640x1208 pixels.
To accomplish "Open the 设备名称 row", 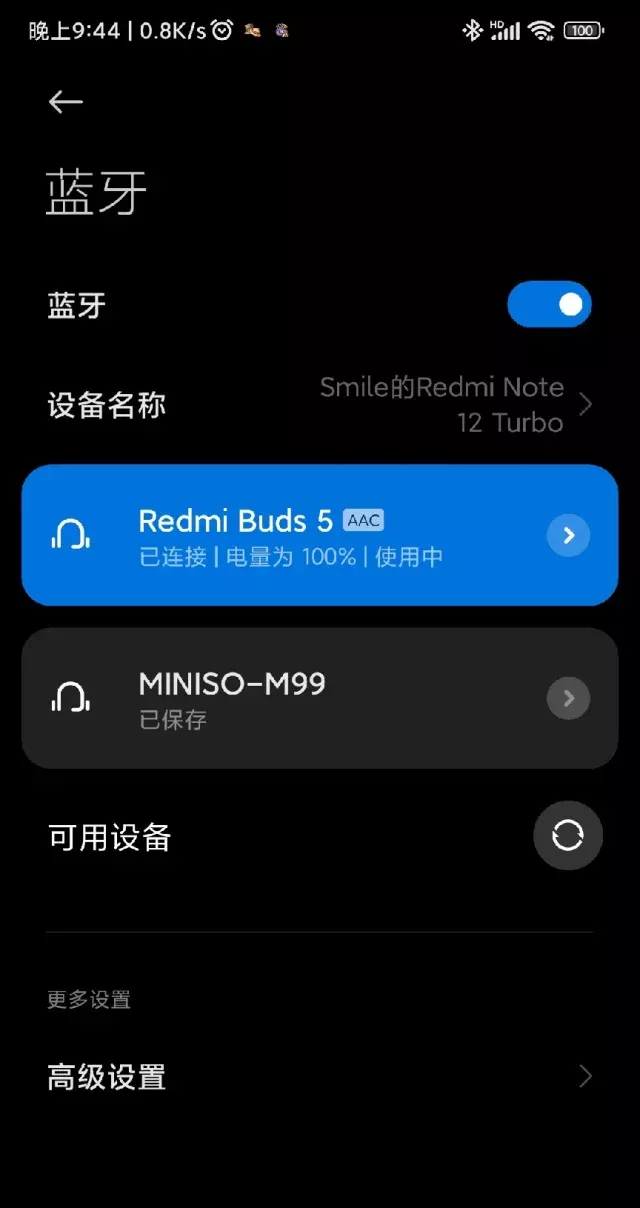I will (x=320, y=405).
